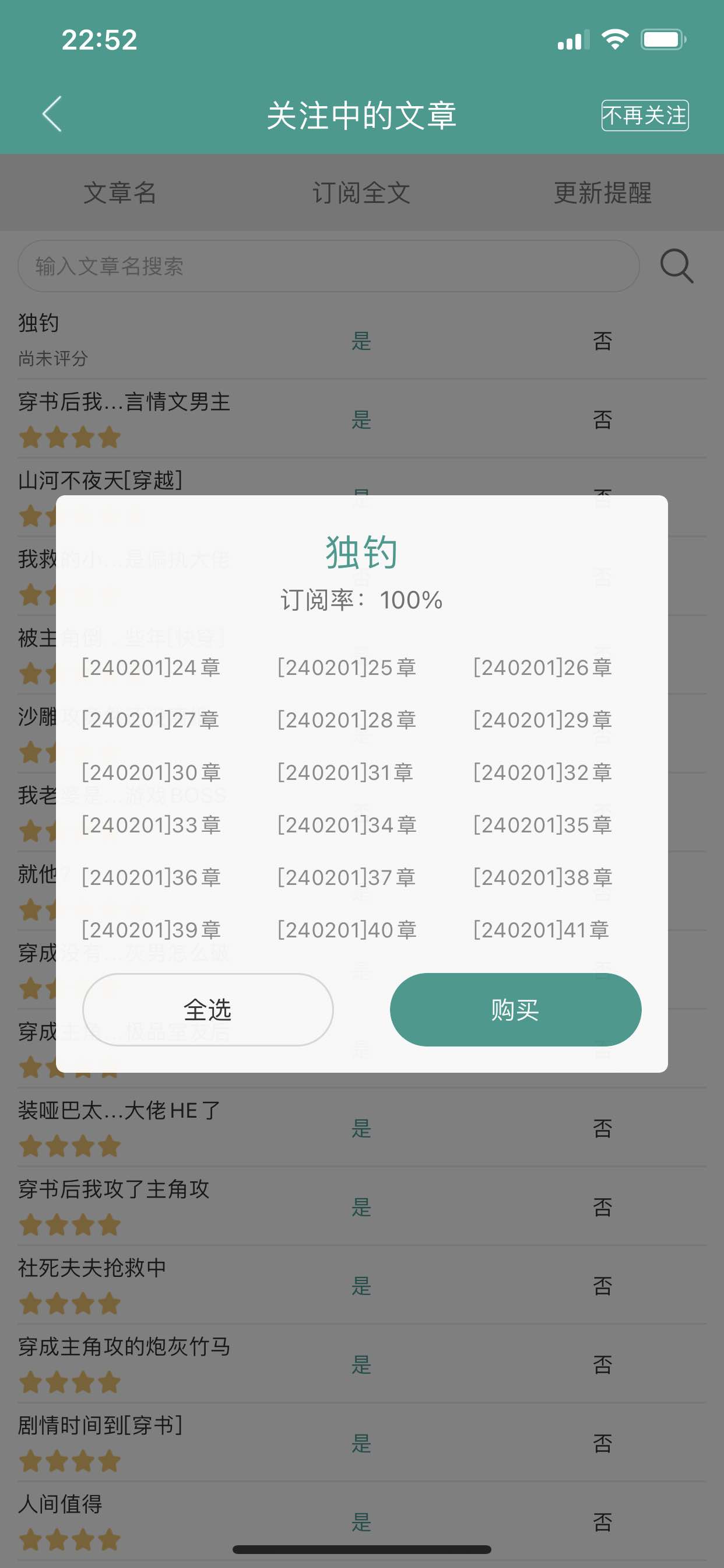The width and height of the screenshot is (724, 1568).
Task: Select chapter [240201]24章
Action: click(151, 668)
